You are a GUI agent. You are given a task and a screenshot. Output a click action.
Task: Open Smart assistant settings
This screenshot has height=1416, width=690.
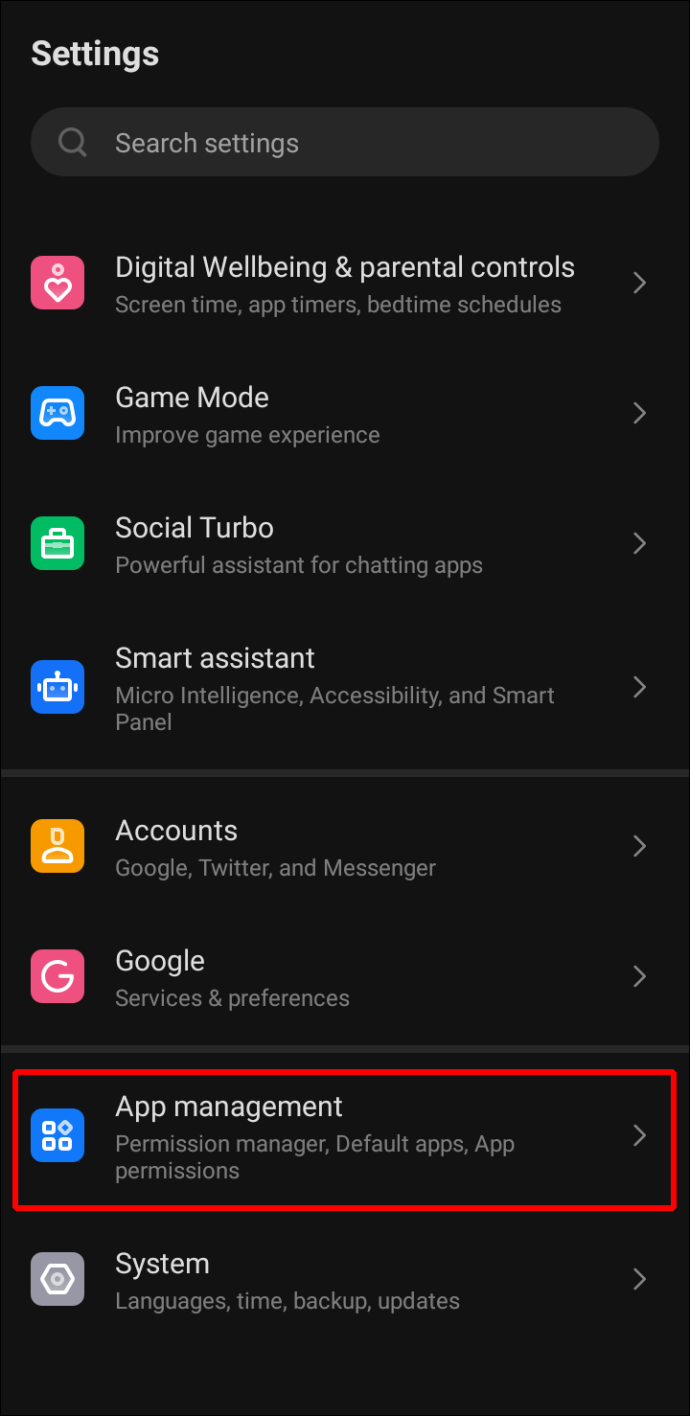tap(345, 688)
